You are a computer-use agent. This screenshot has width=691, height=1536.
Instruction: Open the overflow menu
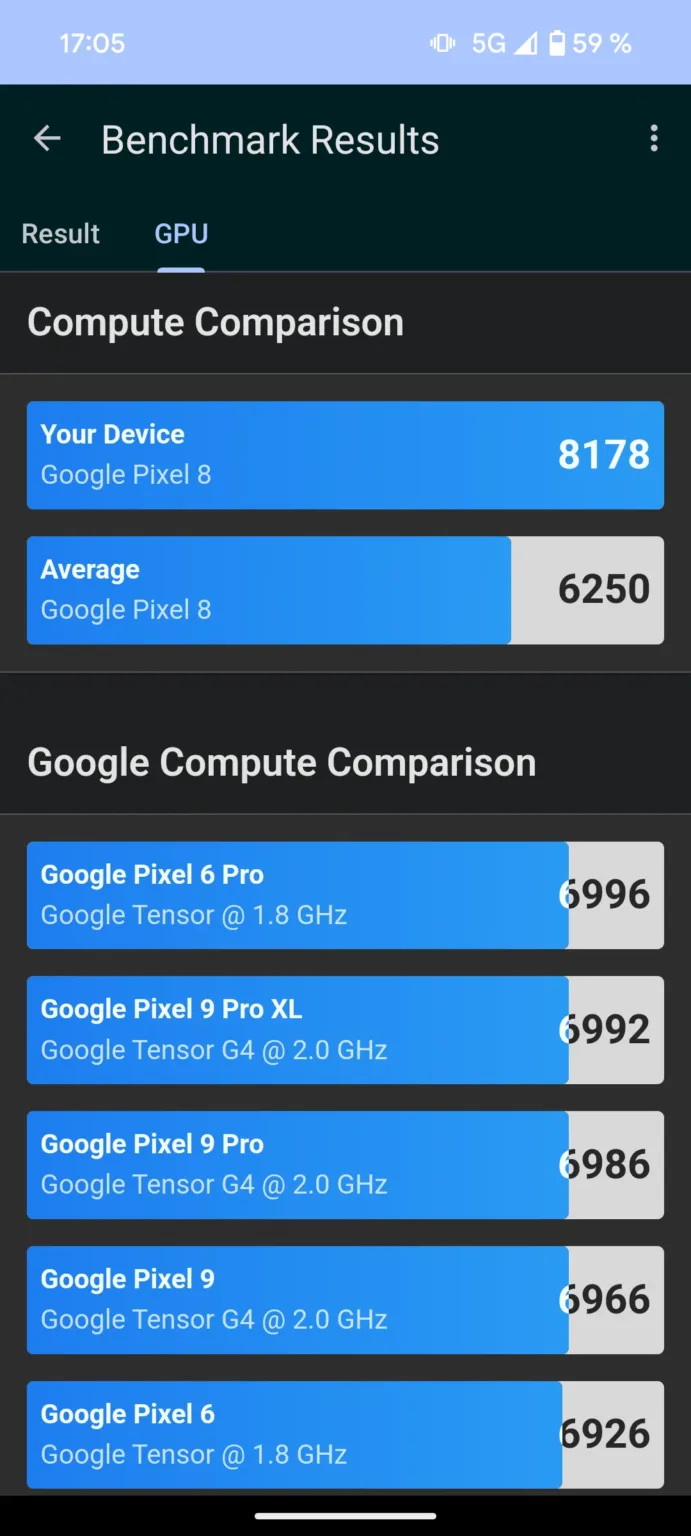tap(654, 139)
